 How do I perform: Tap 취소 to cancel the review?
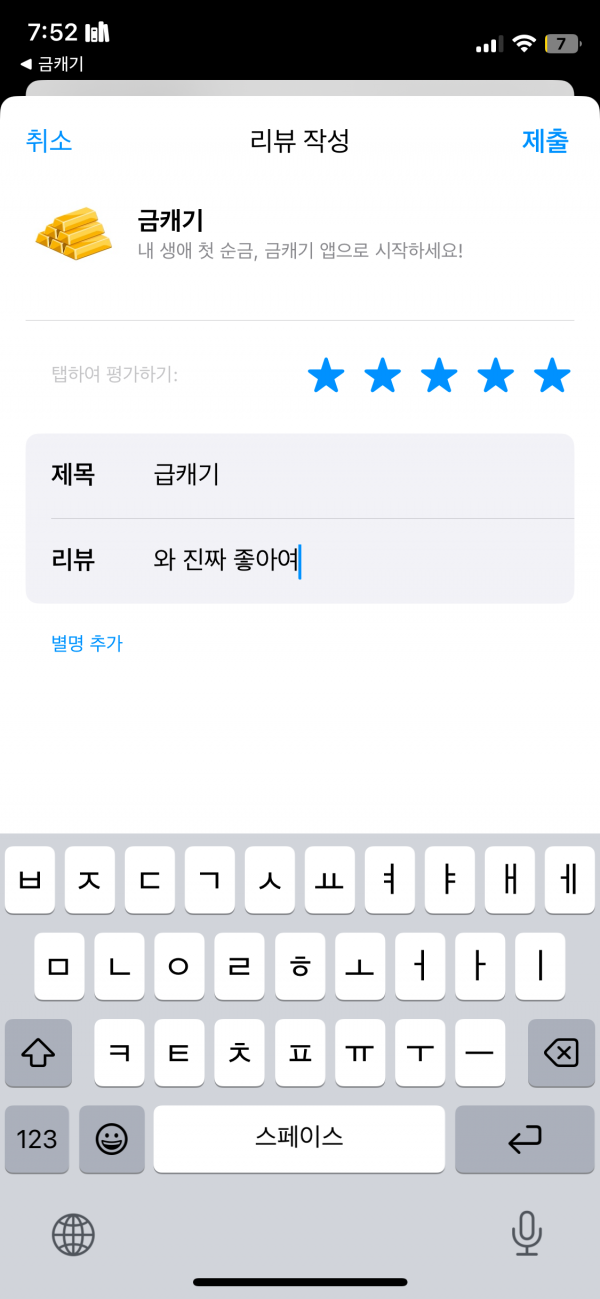click(49, 141)
